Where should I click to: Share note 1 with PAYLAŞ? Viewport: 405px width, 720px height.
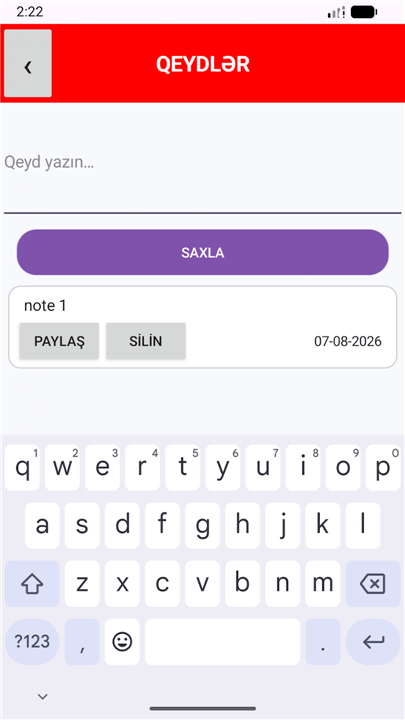[59, 341]
